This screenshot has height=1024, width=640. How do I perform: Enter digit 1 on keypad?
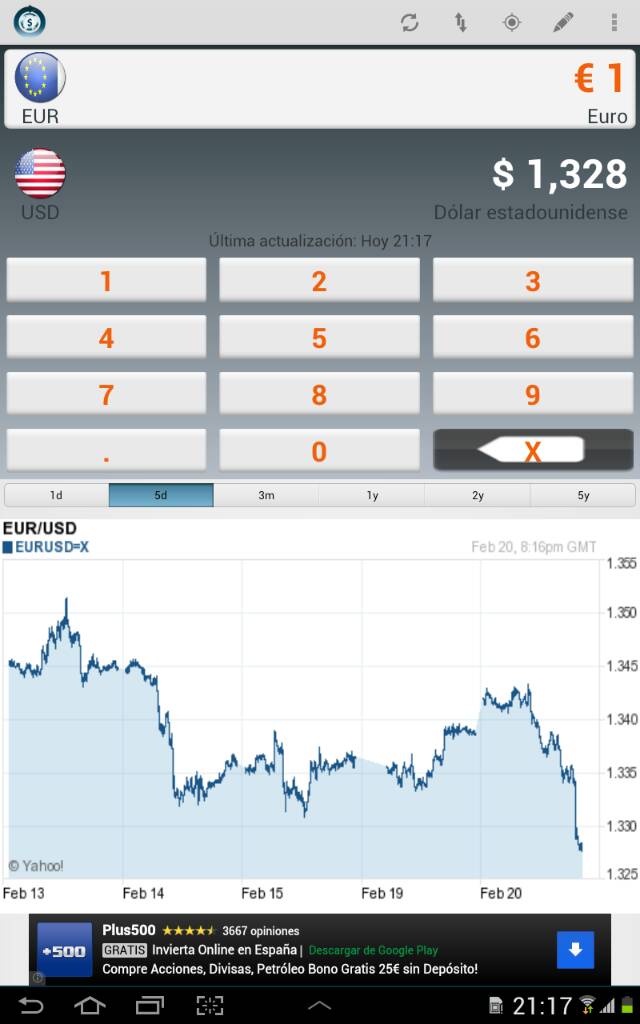tap(106, 280)
